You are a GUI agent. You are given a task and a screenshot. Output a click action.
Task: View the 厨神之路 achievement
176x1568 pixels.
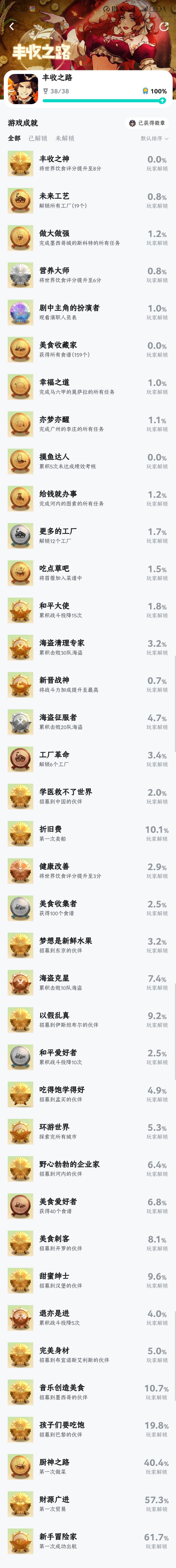(88, 1466)
